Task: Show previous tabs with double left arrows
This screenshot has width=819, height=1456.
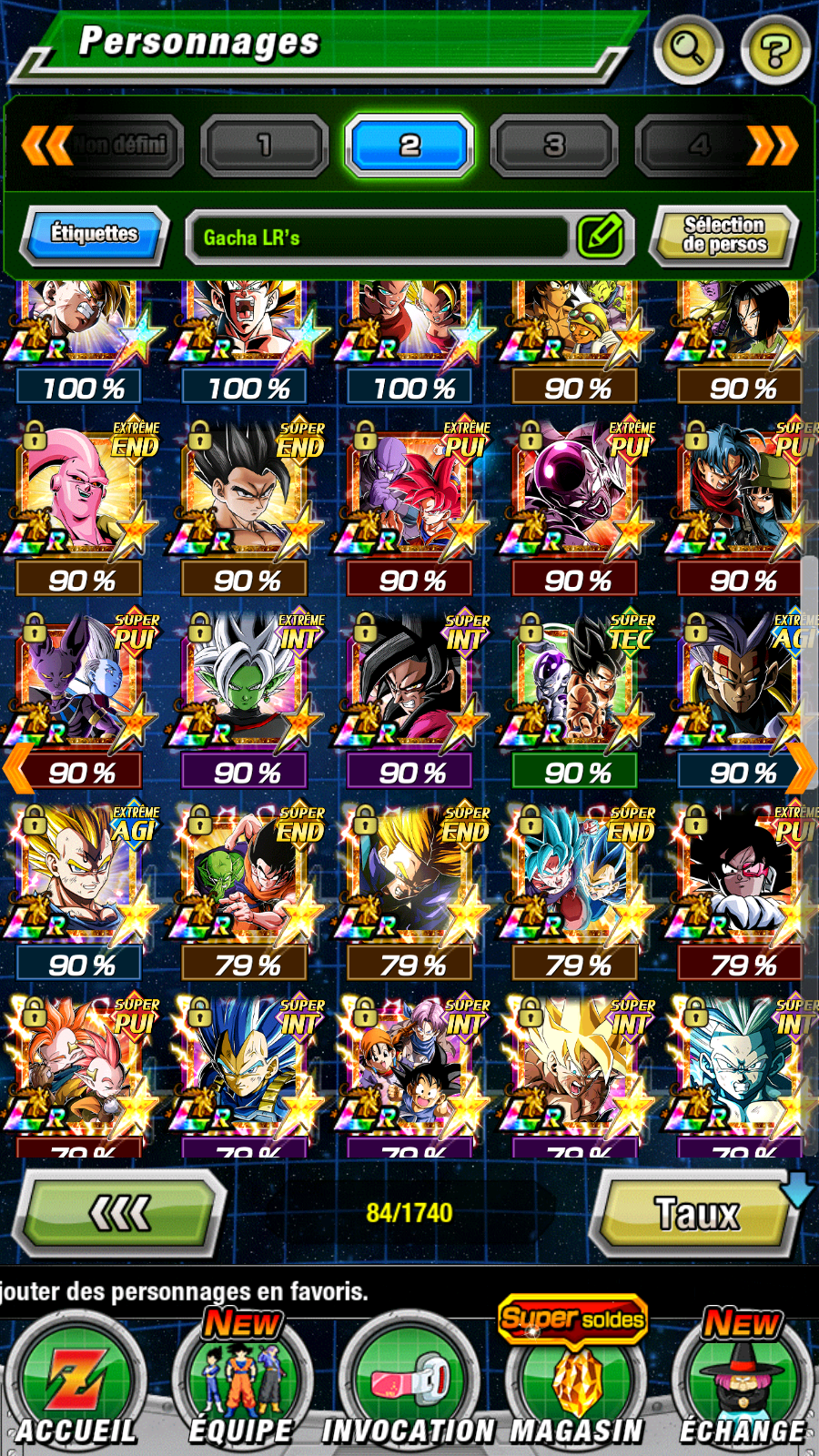Action: point(46,146)
